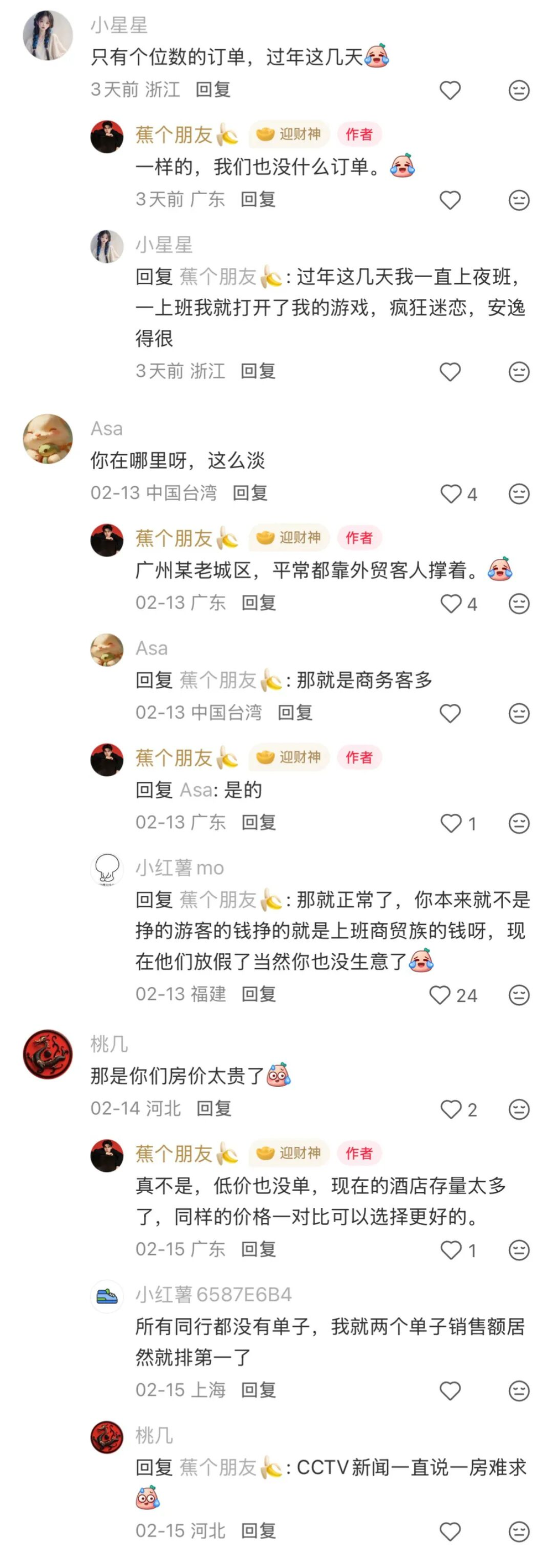The image size is (553, 1568).
Task: Like Asa's comment 你在哪里呀，这么淡
Action: pos(451,494)
